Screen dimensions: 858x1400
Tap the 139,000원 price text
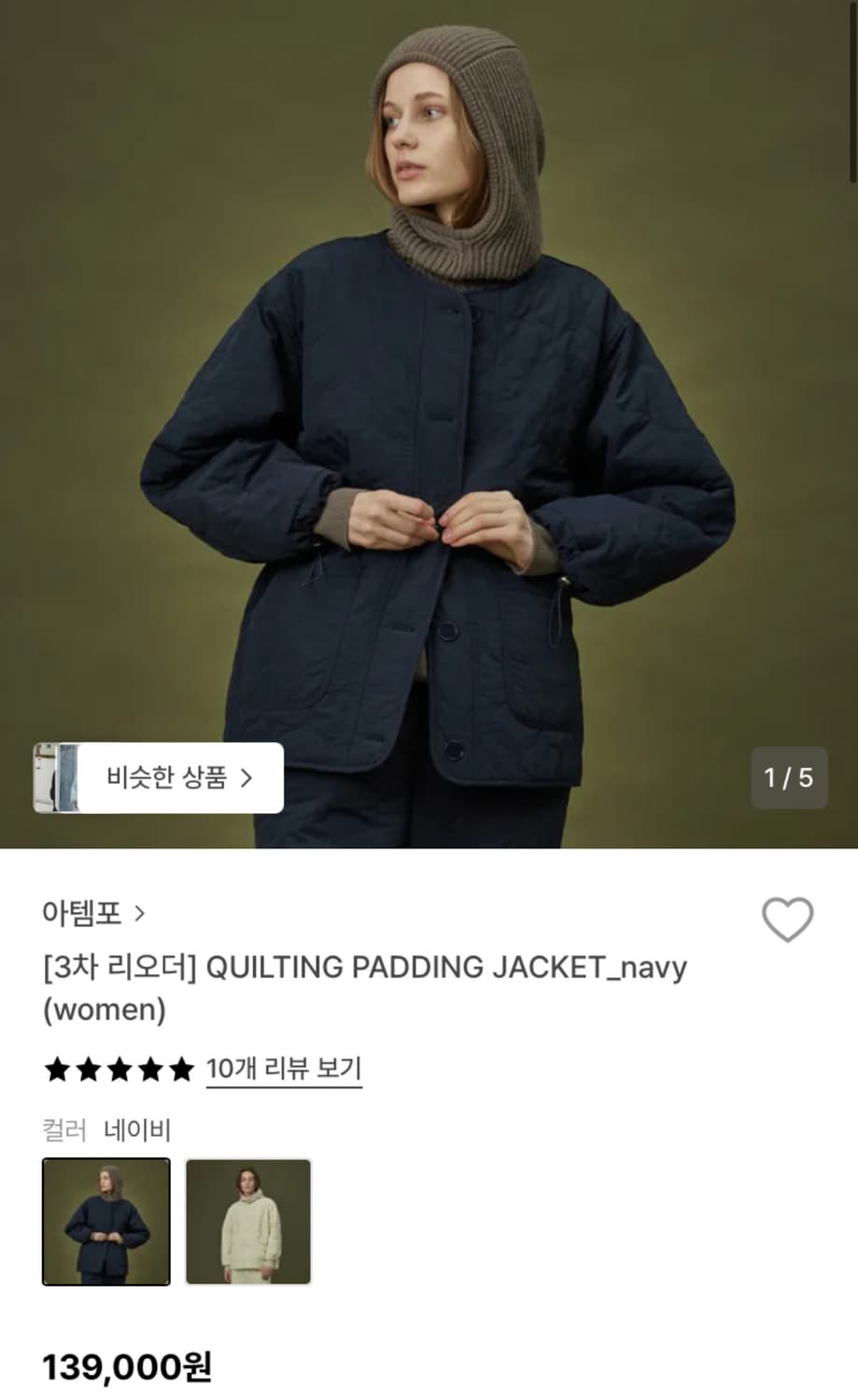(127, 1367)
